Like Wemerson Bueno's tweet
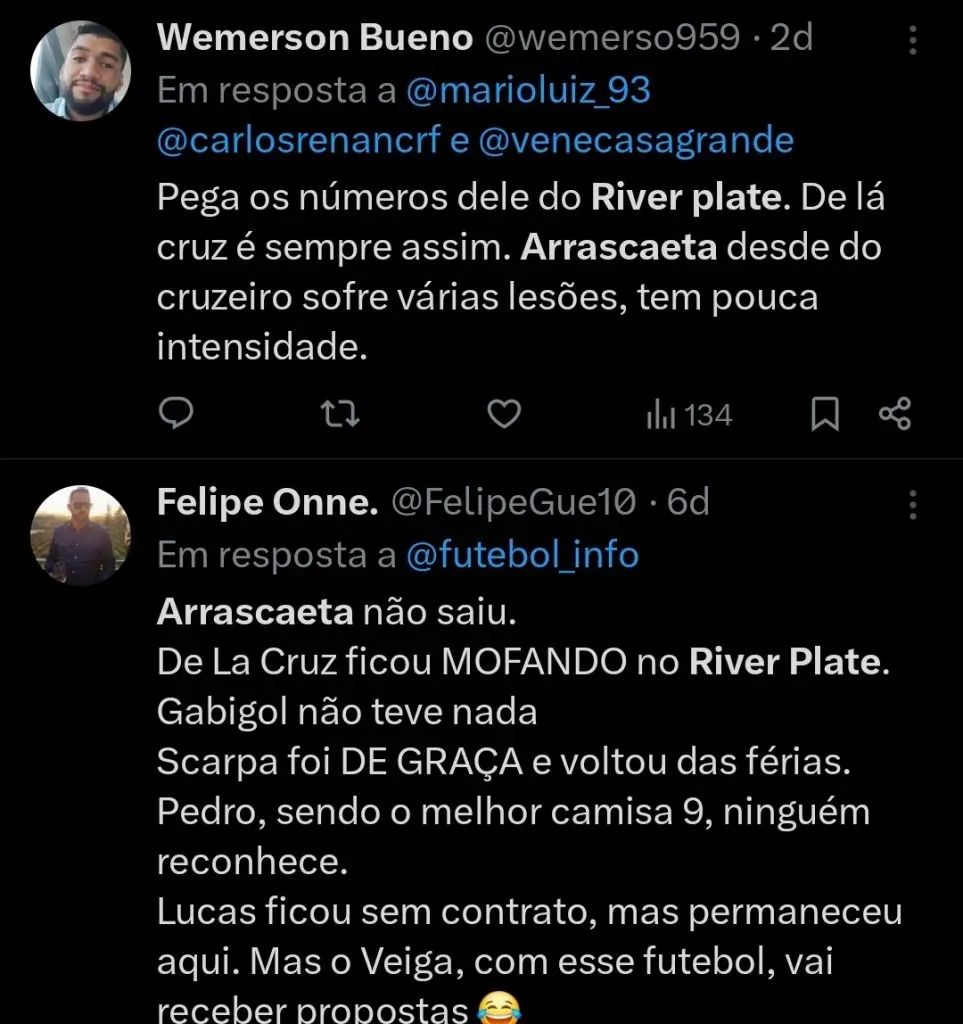Viewport: 963px width, 1024px height. (x=505, y=413)
